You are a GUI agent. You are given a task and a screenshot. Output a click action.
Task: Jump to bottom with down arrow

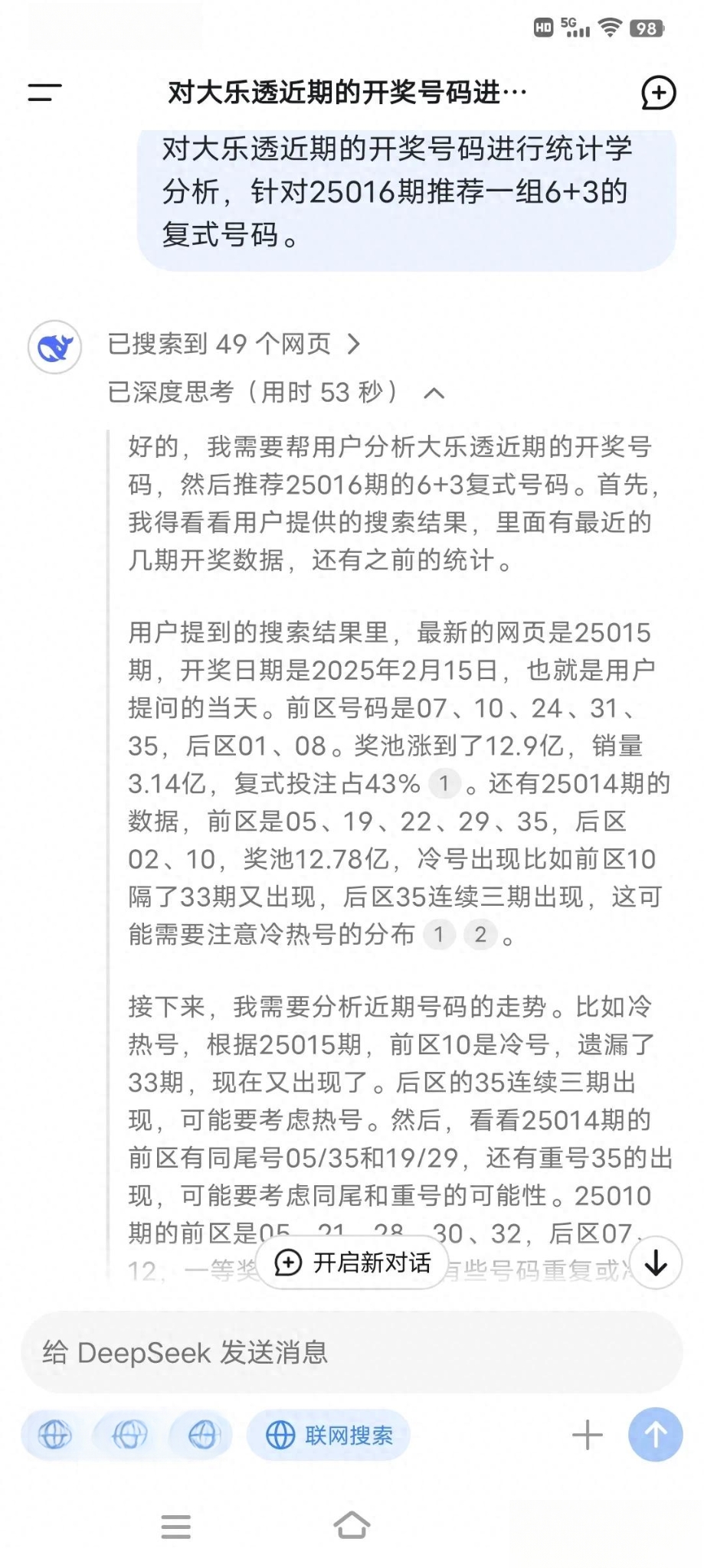(x=656, y=1263)
